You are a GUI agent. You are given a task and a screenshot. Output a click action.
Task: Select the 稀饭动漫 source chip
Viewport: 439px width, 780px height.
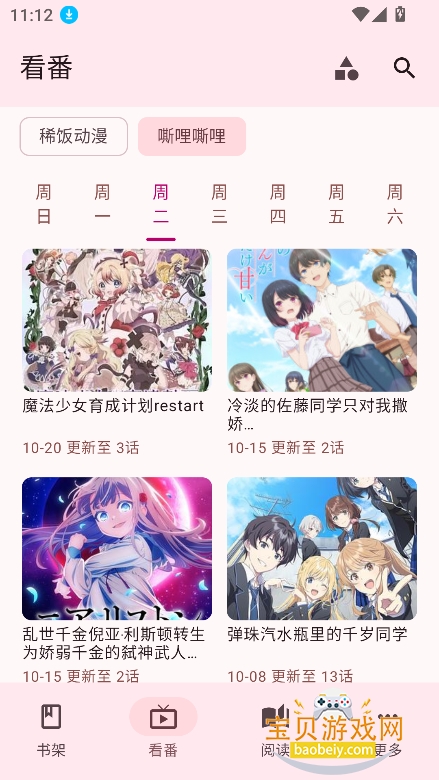tap(74, 136)
